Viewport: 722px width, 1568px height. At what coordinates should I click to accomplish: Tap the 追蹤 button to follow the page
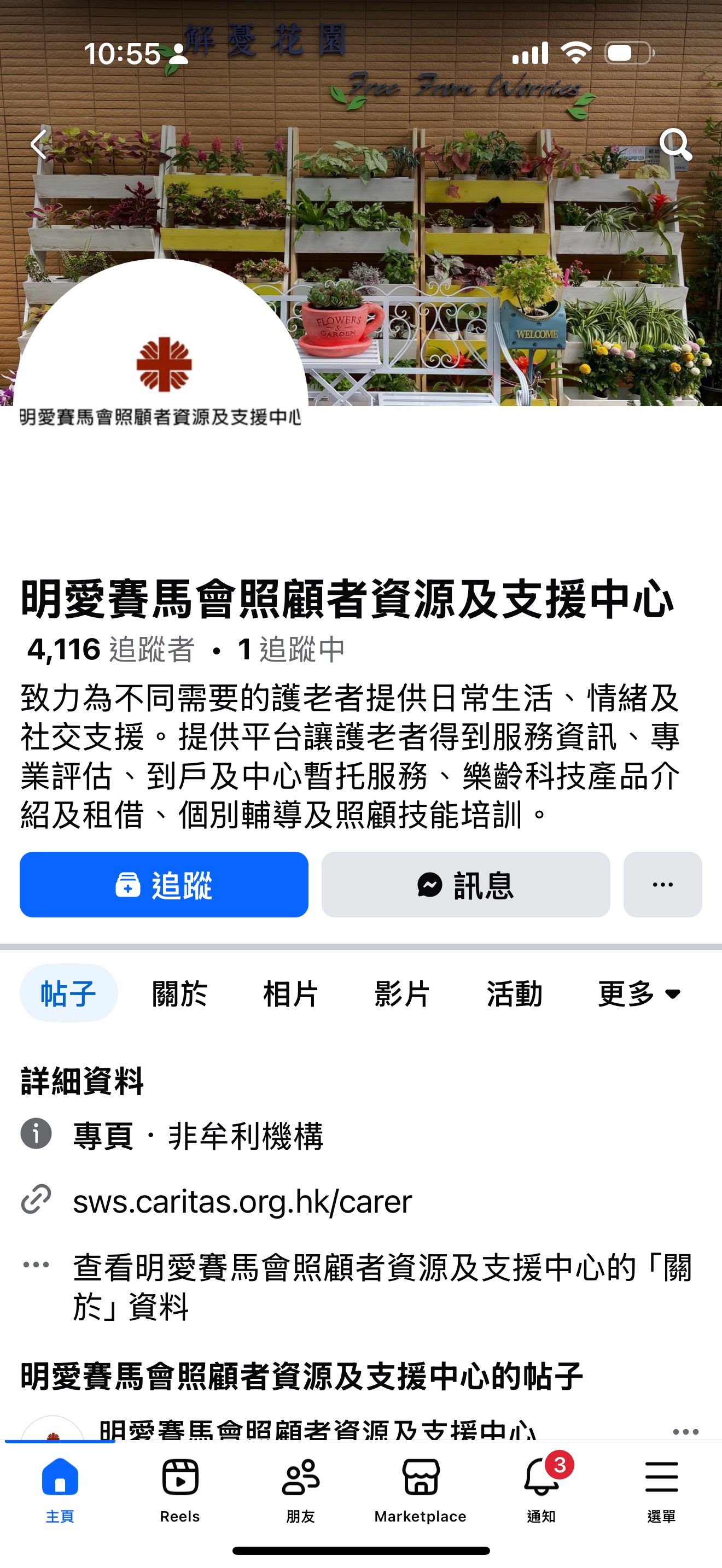[164, 885]
